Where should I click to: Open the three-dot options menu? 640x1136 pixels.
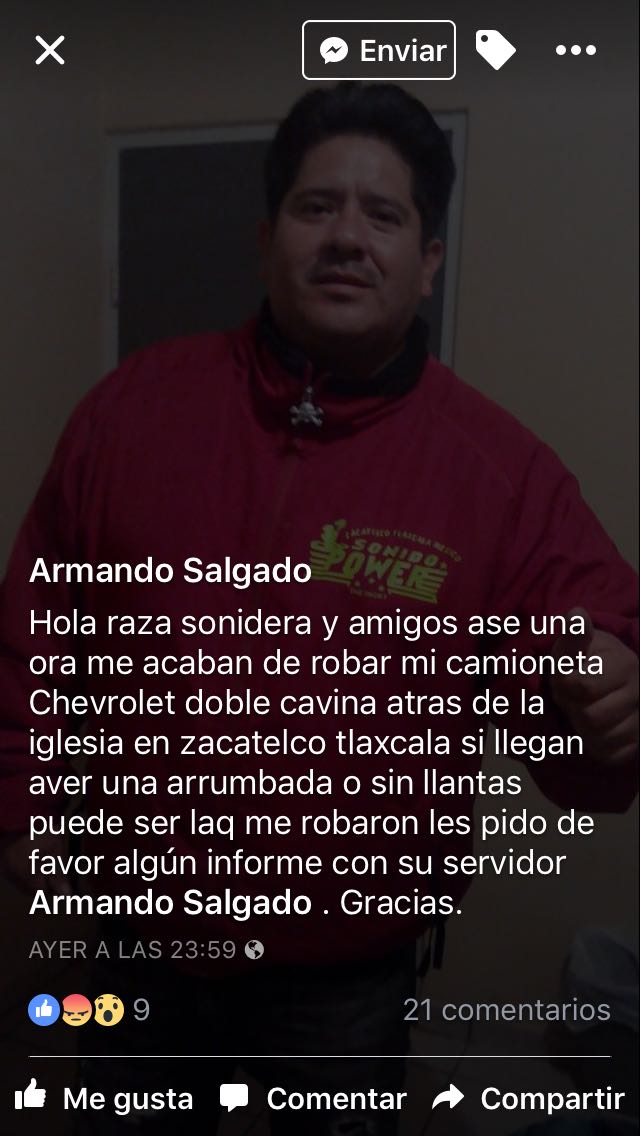point(575,50)
